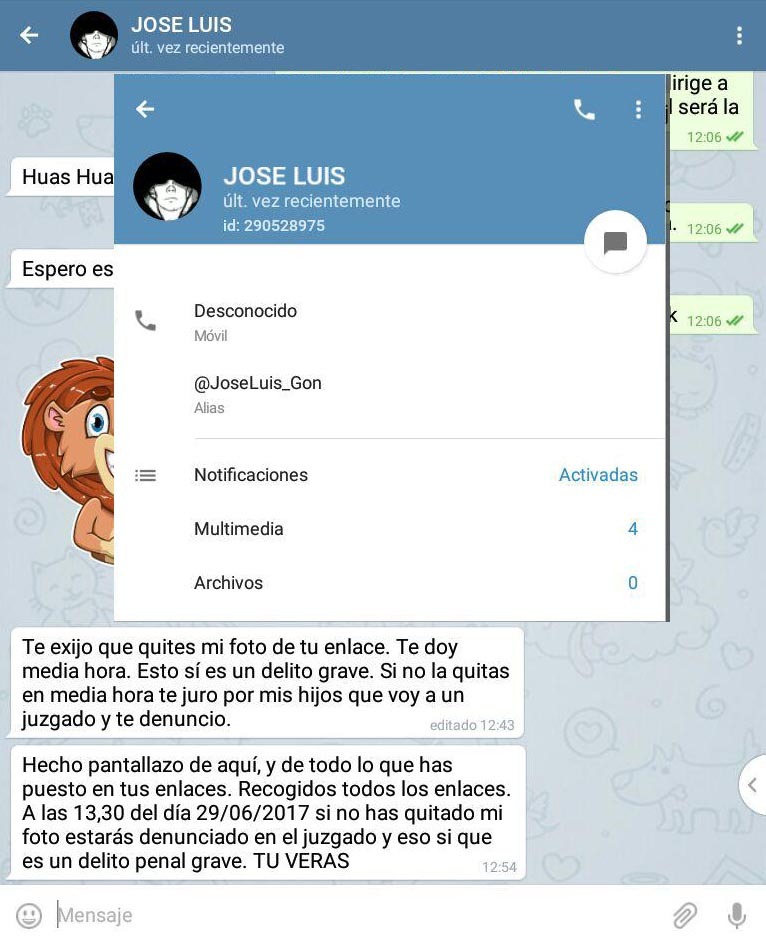The height and width of the screenshot is (940, 766).
Task: Open Archivos shared files
Action: 390,583
